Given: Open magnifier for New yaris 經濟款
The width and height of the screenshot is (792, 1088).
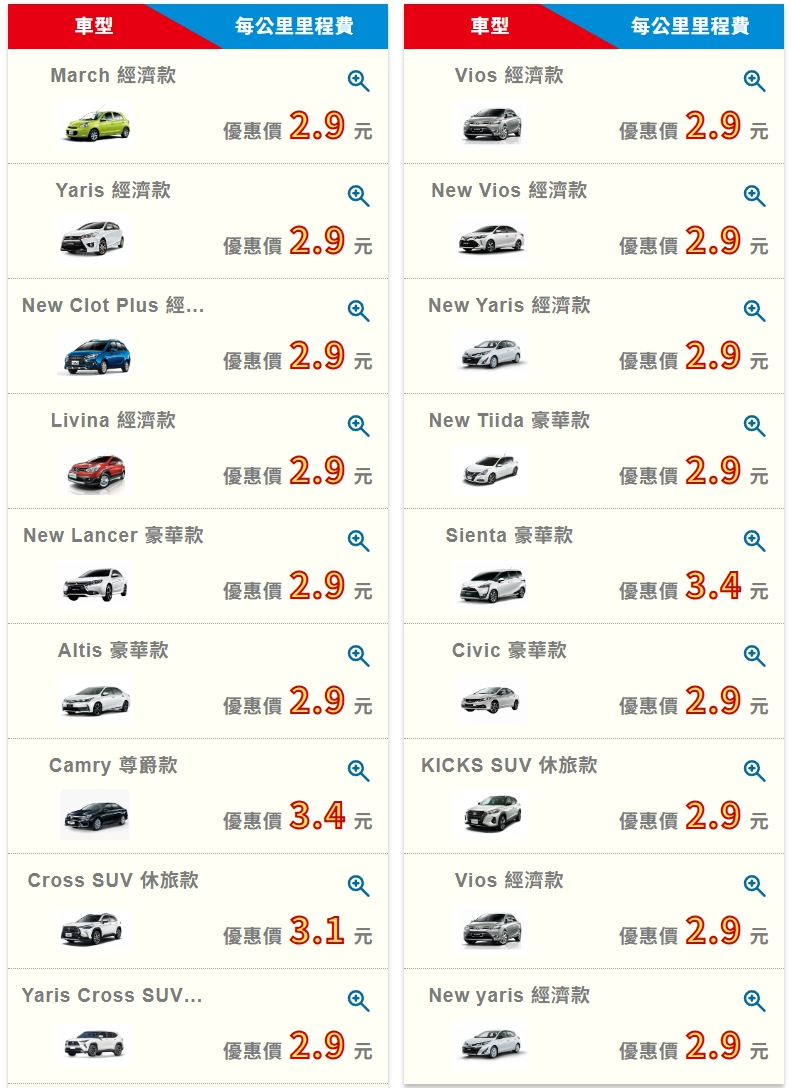Looking at the screenshot, I should 754,1001.
